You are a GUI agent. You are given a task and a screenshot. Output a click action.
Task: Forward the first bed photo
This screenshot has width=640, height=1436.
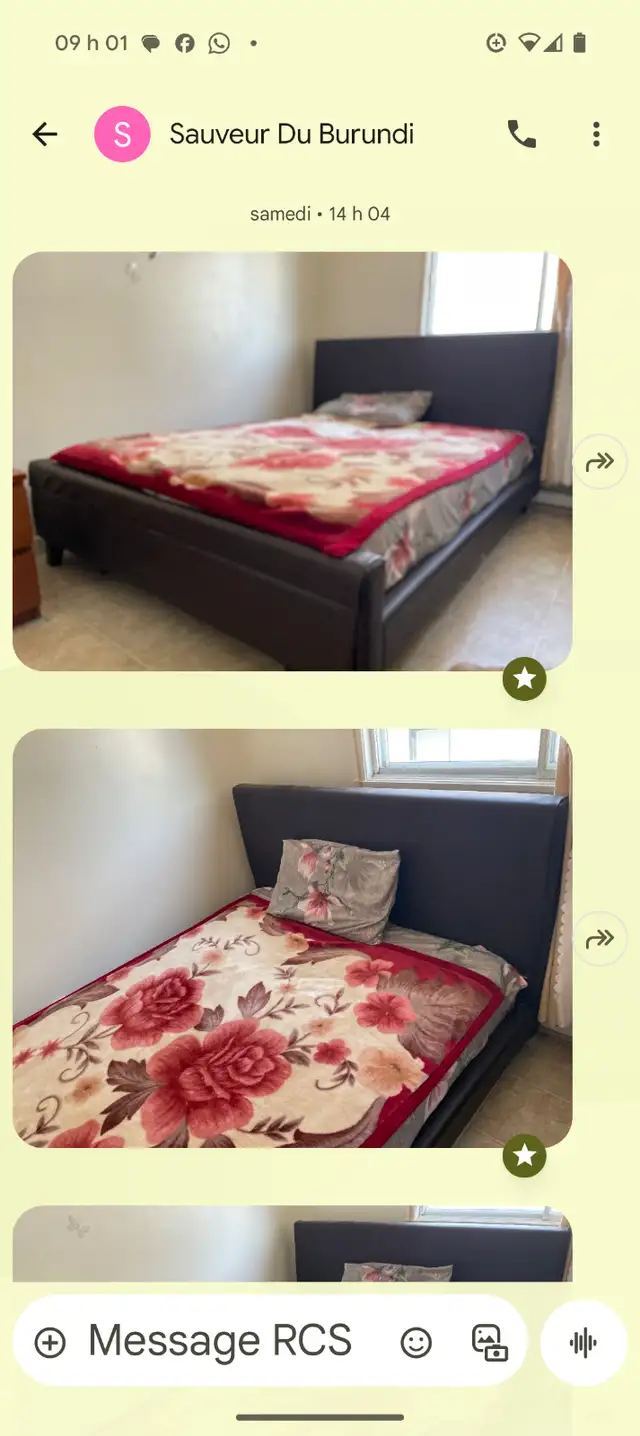tap(600, 462)
